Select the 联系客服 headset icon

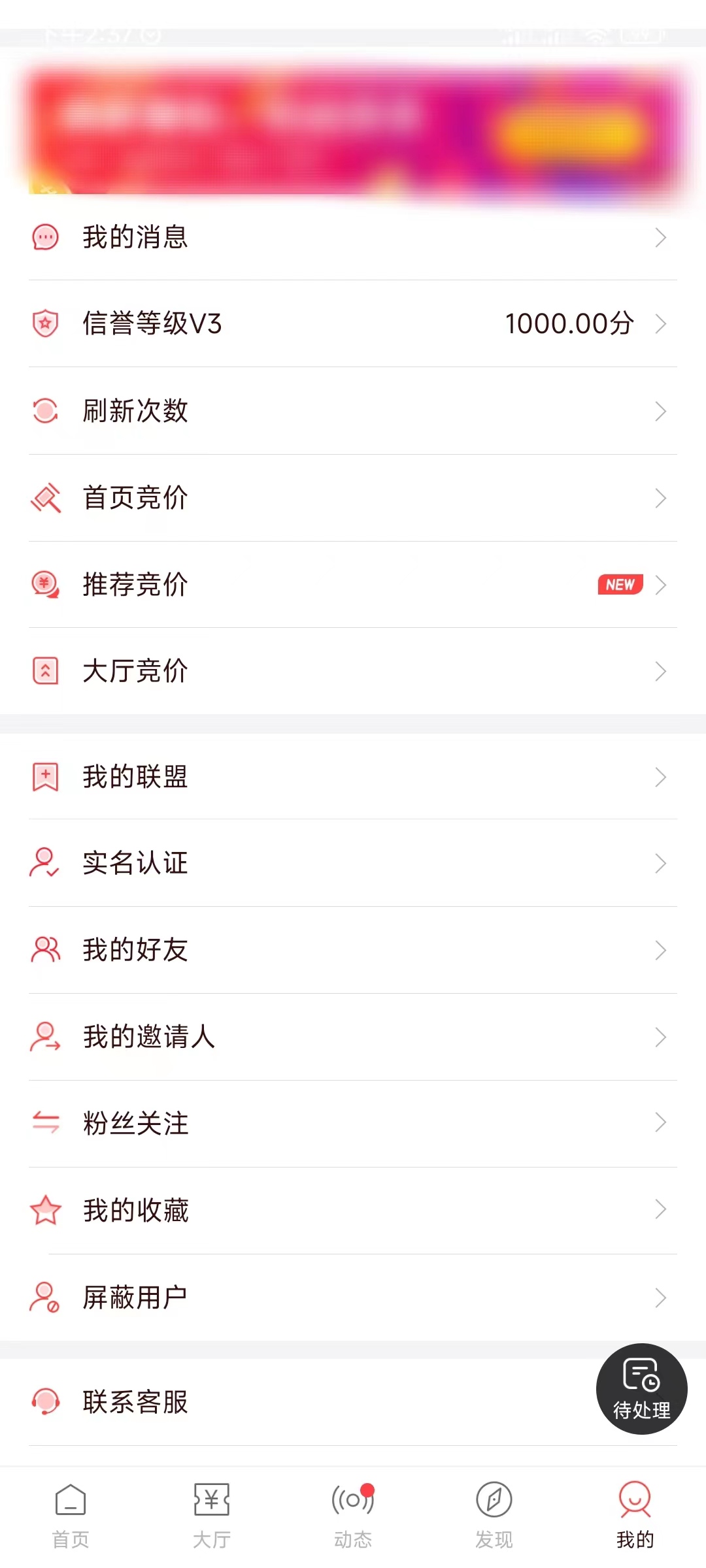[44, 1401]
